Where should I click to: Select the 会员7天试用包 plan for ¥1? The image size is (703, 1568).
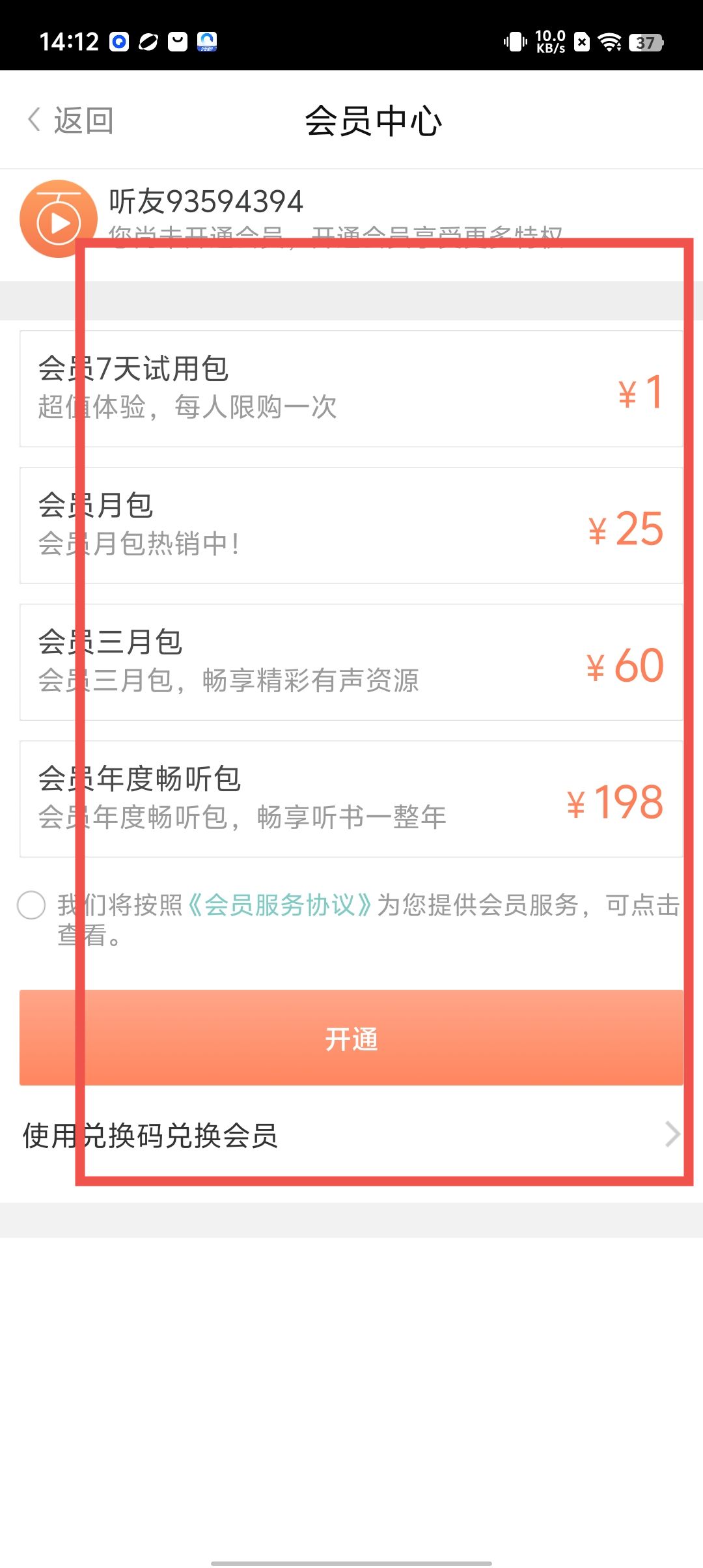coord(351,389)
